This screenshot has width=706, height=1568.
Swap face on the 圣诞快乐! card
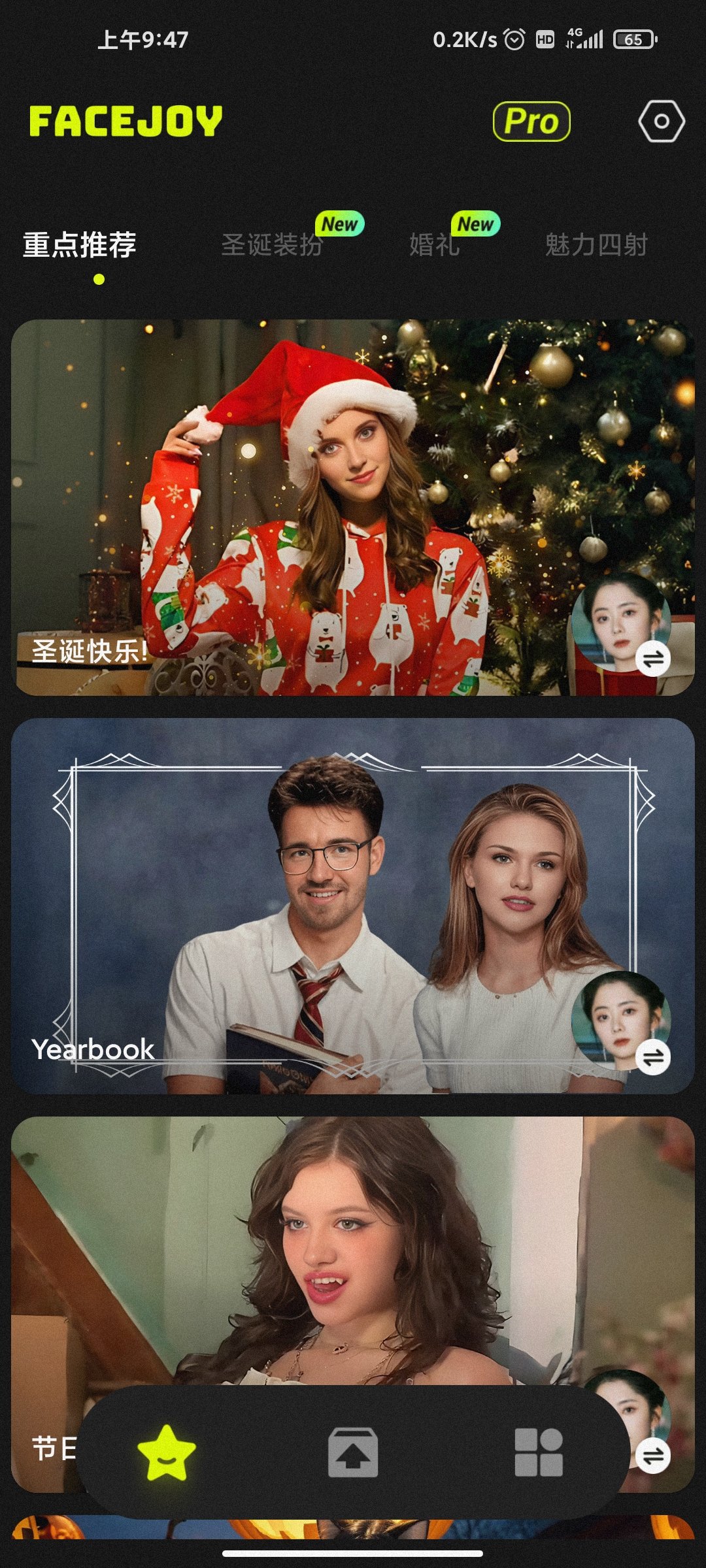pos(652,659)
